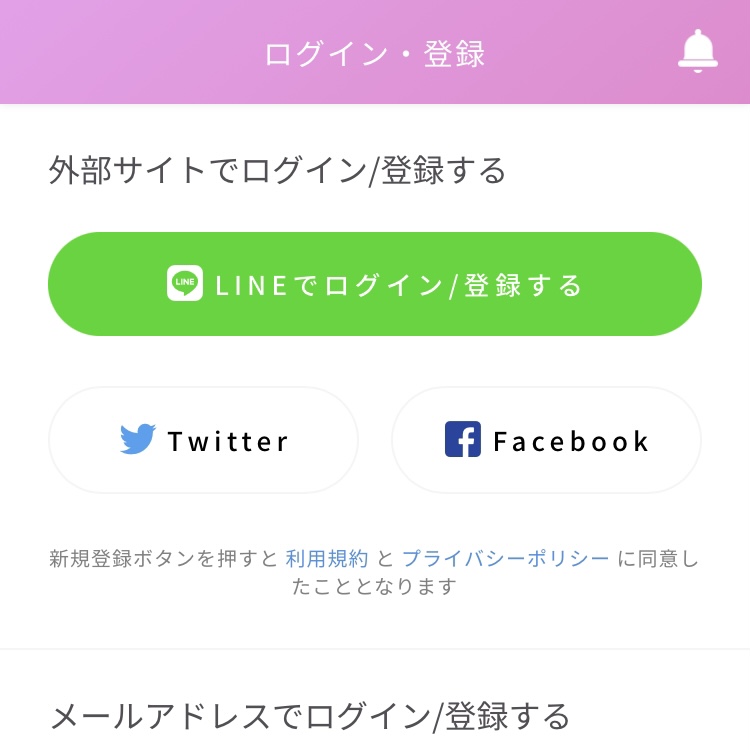The height and width of the screenshot is (750, 750).
Task: Log in or register with LINE
Action: click(x=375, y=285)
